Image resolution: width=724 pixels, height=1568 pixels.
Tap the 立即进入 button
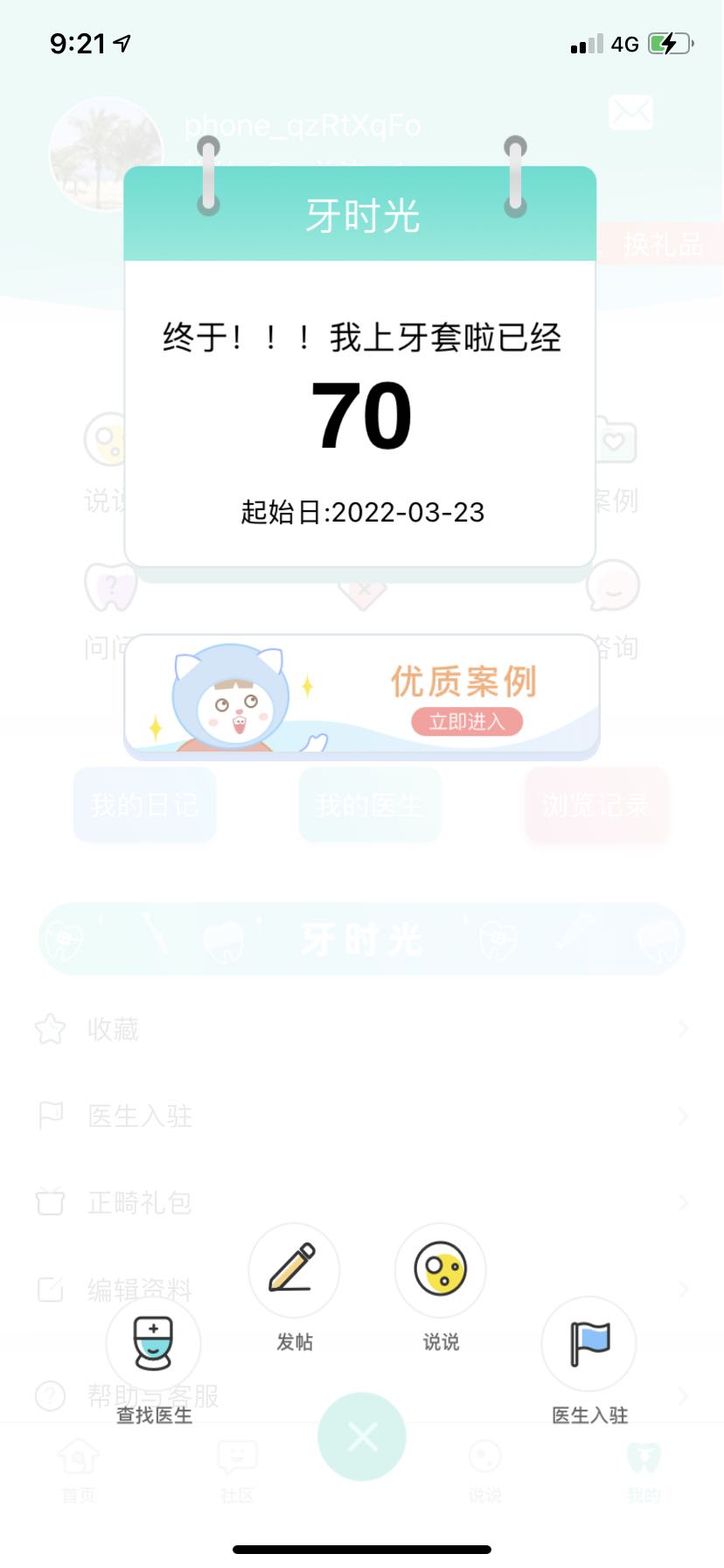point(467,722)
